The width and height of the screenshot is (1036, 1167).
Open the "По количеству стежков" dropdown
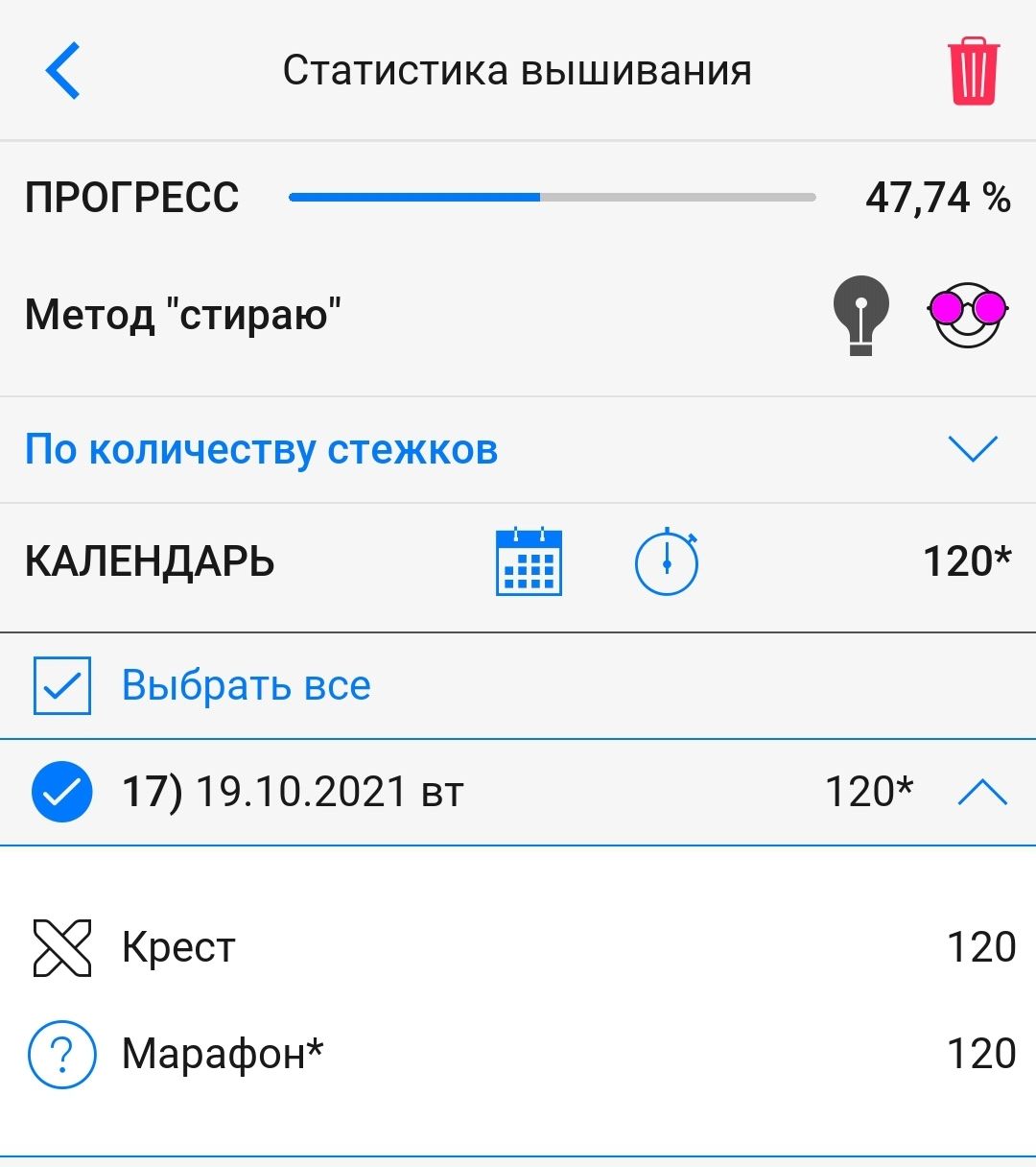(973, 448)
